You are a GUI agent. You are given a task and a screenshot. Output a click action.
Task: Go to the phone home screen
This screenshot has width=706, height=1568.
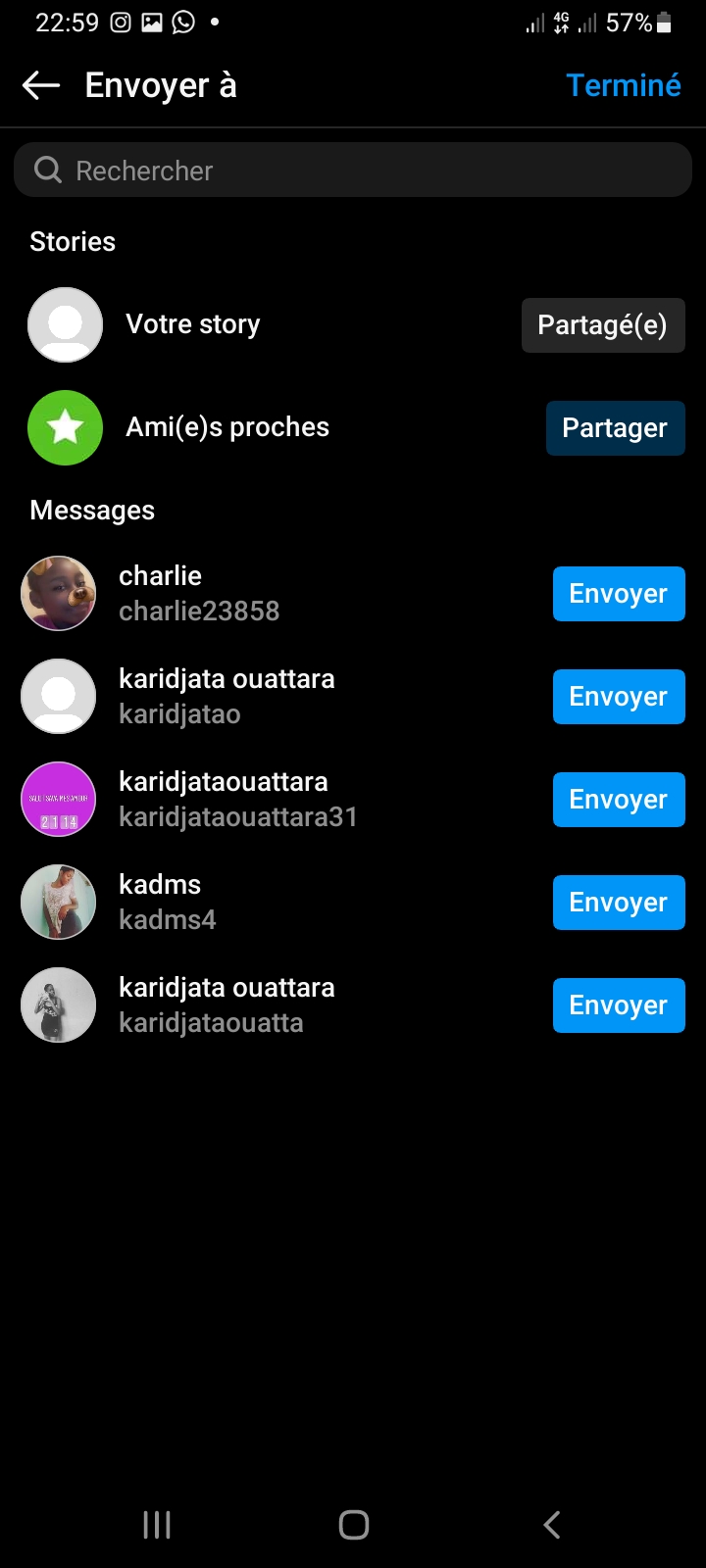(x=353, y=1525)
